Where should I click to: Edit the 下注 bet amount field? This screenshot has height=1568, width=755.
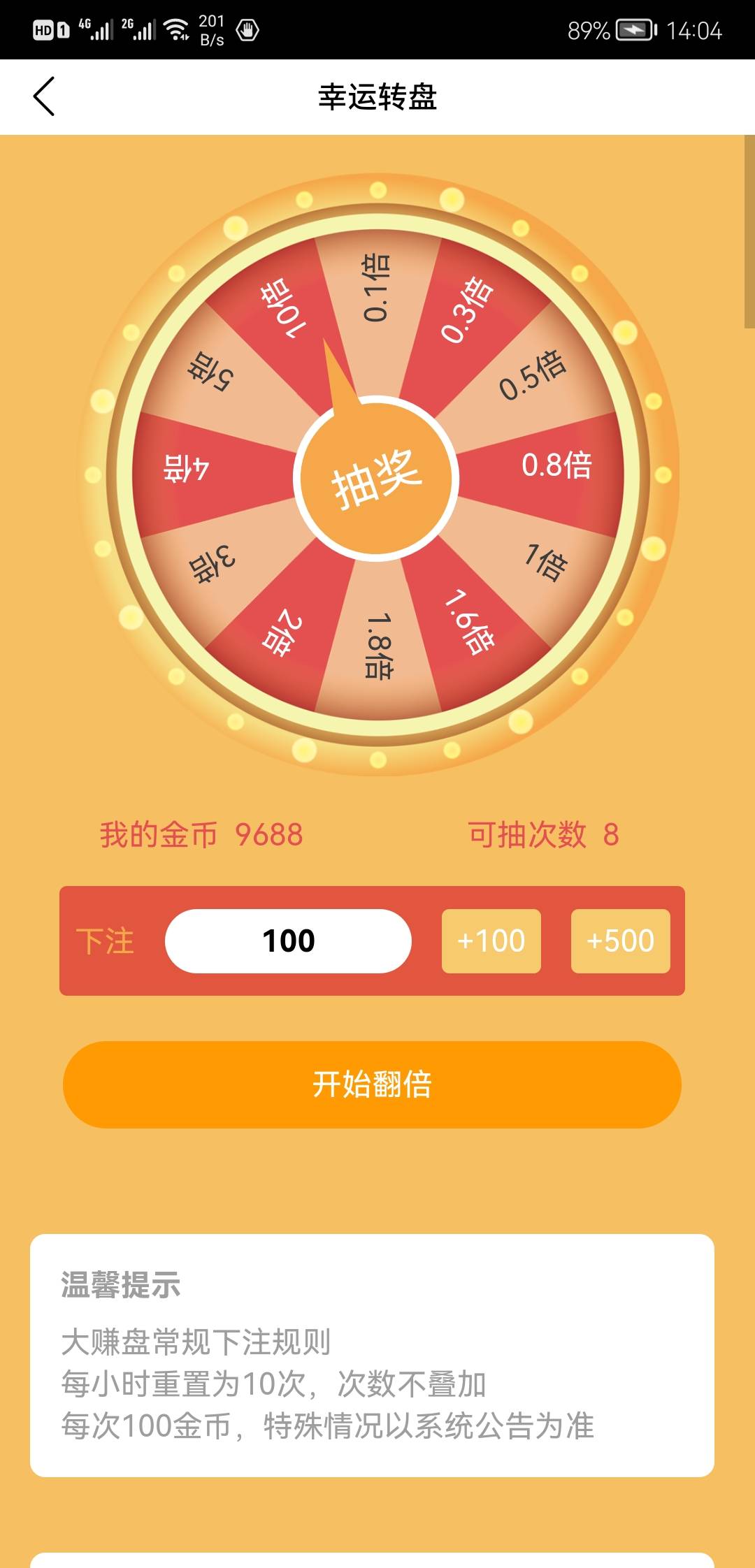288,941
